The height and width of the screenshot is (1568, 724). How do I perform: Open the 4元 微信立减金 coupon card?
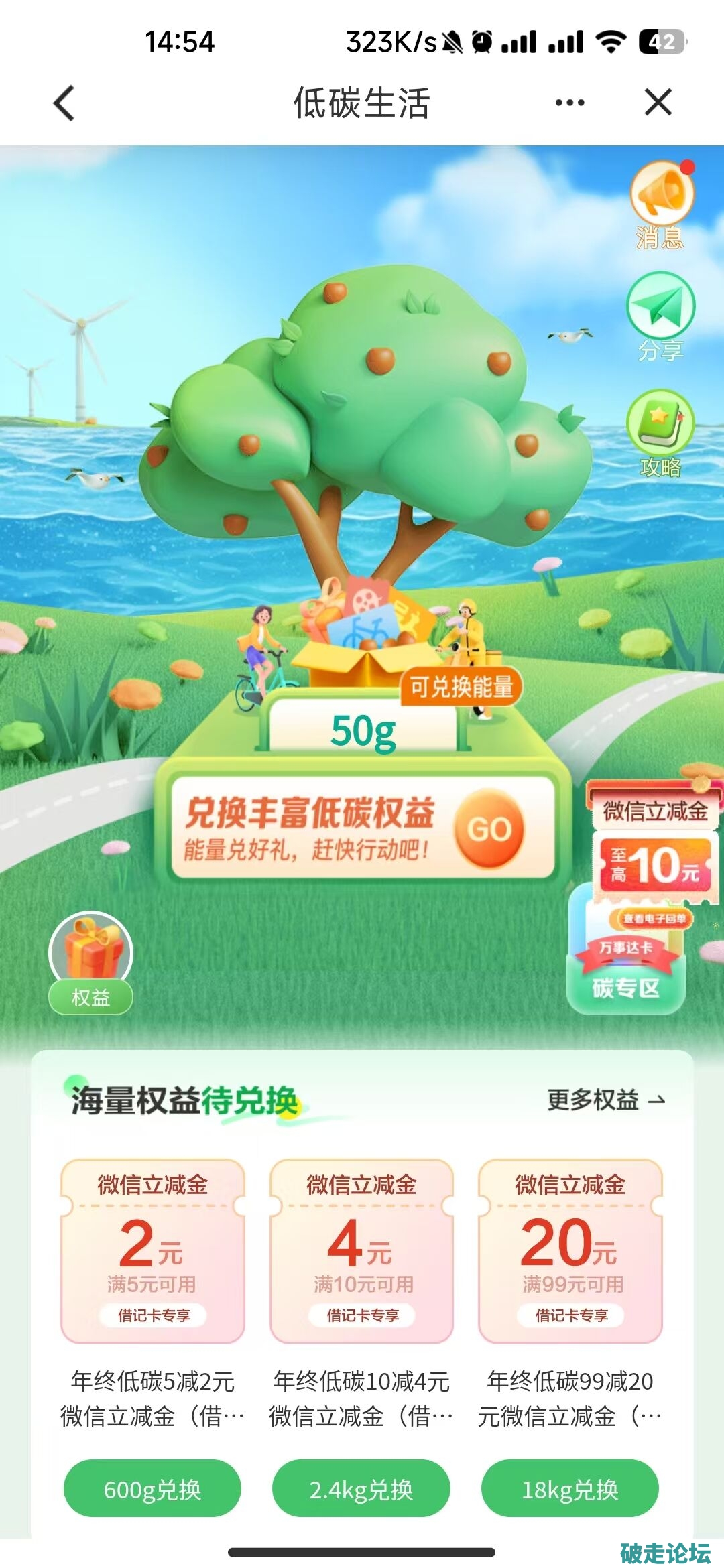click(361, 1250)
